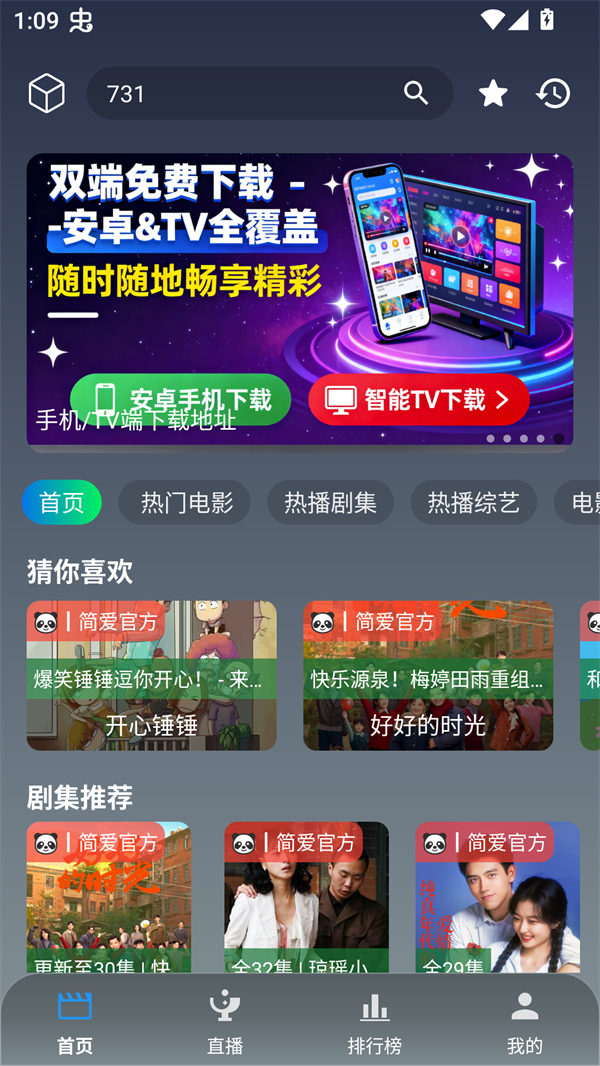This screenshot has width=600, height=1066.
Task: Tap the search field showing 731
Action: pyautogui.click(x=240, y=94)
